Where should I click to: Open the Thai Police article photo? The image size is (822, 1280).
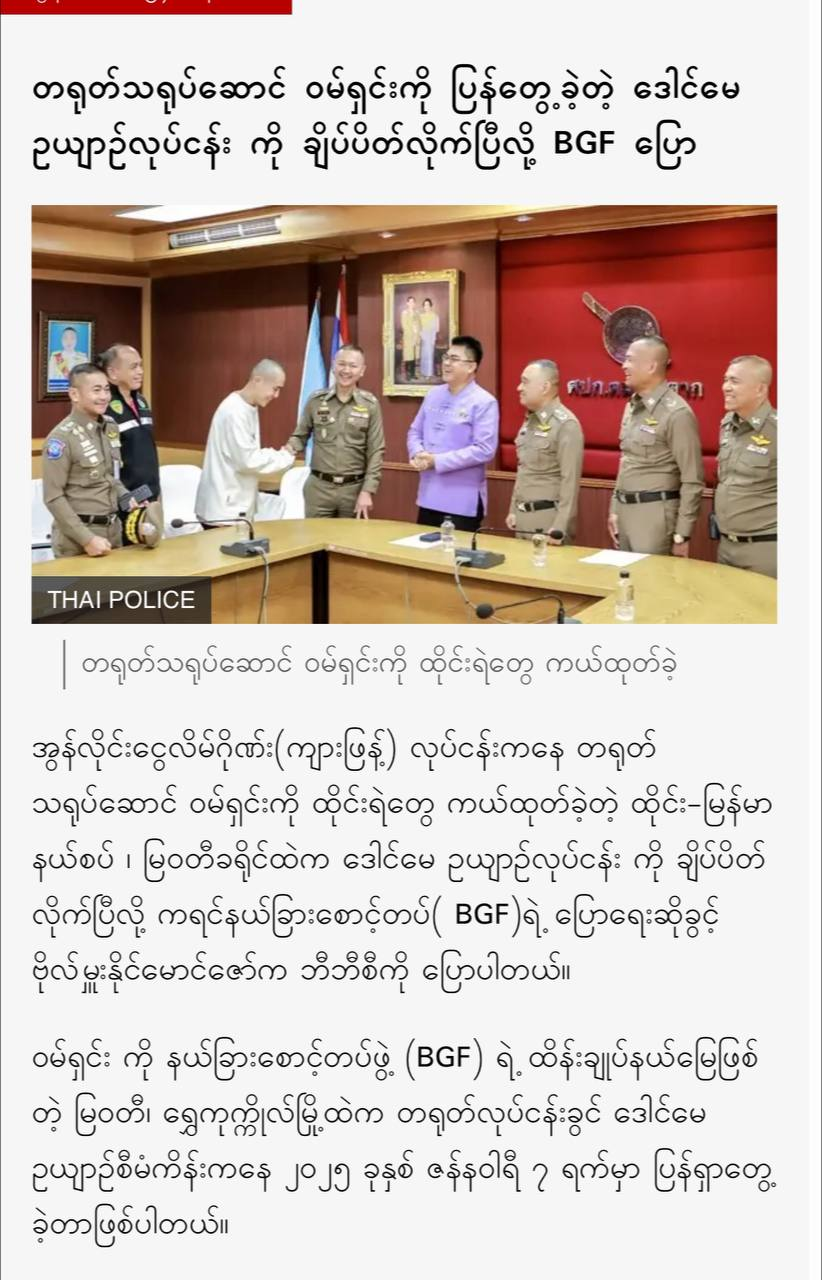(404, 414)
